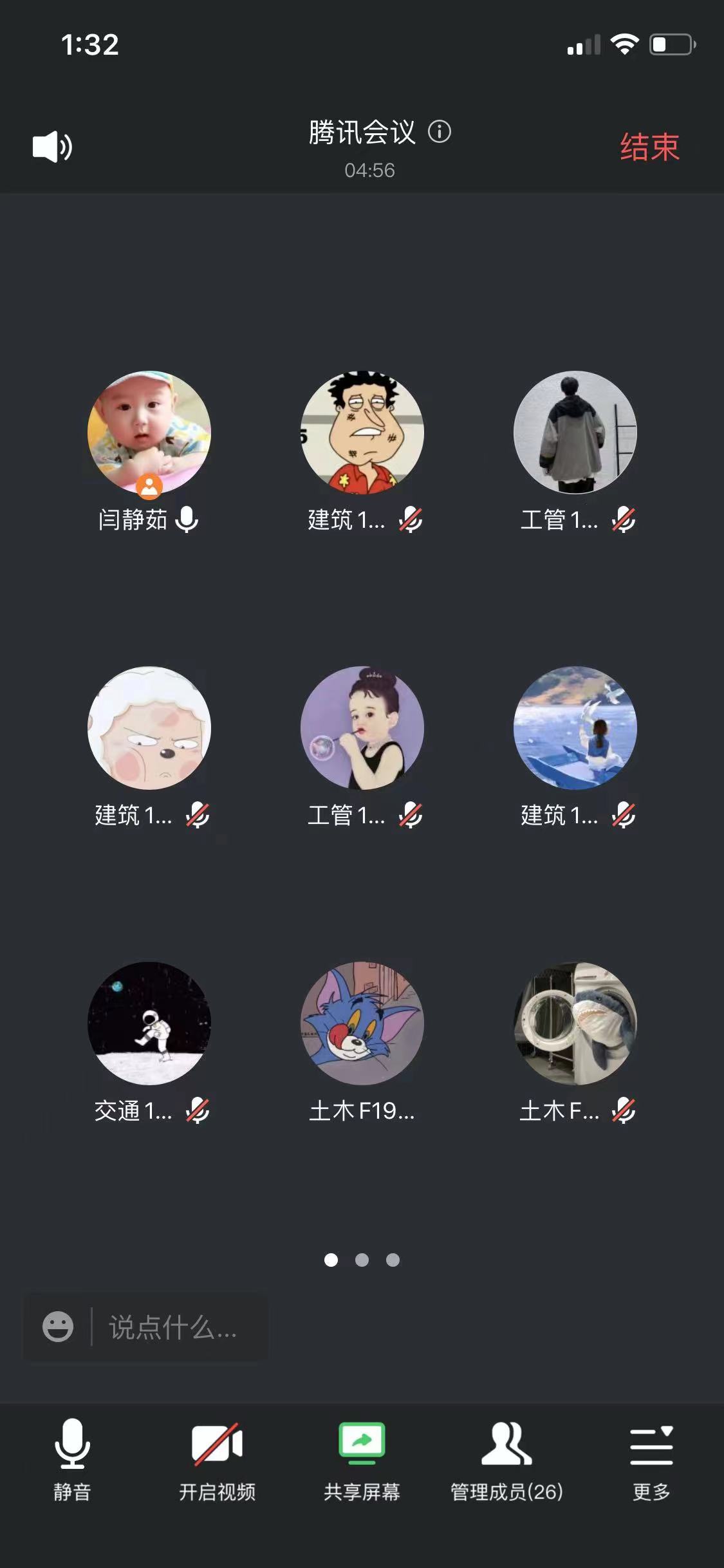Select the 土木 F19... Tom cat participant
The height and width of the screenshot is (1568, 724).
click(362, 1023)
